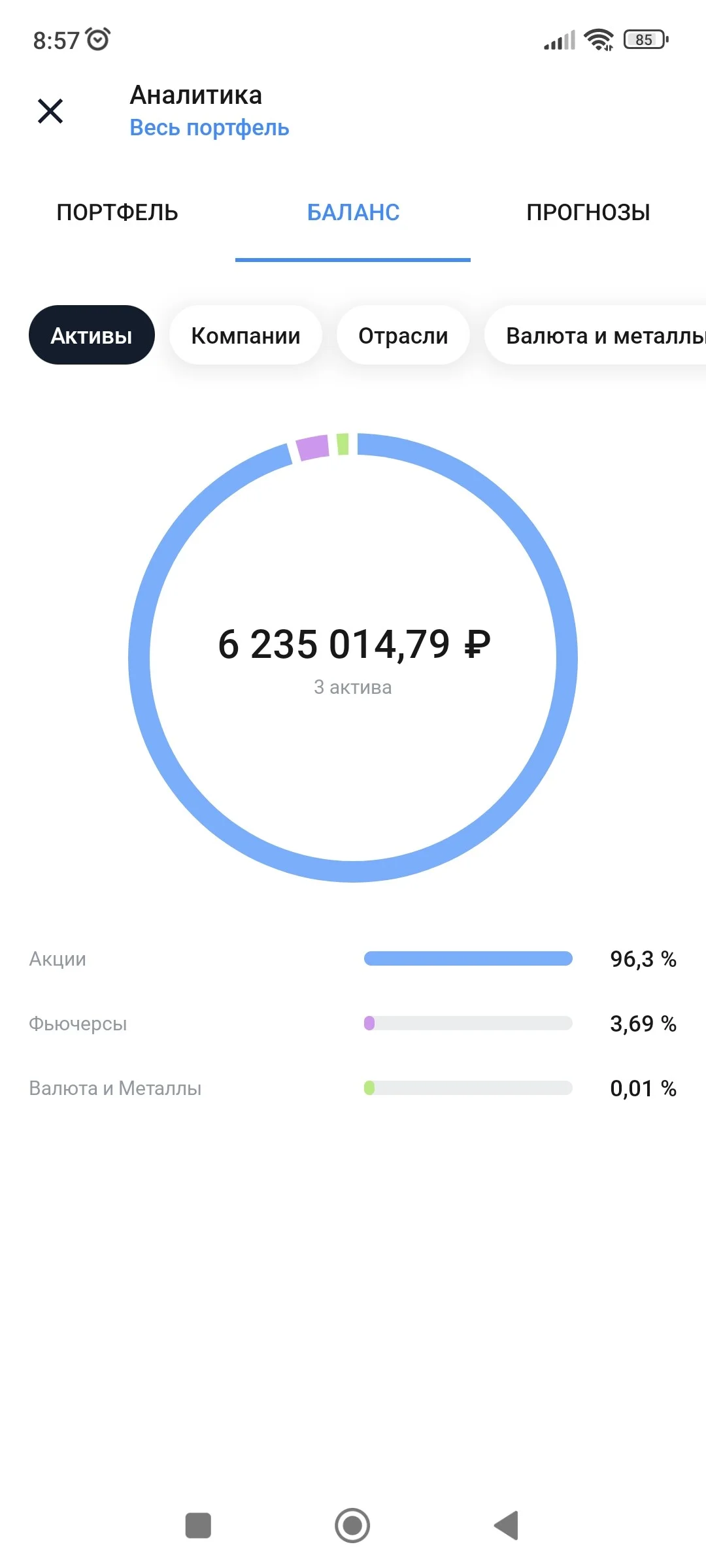The width and height of the screenshot is (706, 1568).
Task: Show breakdown by Отрасли
Action: pos(403,335)
